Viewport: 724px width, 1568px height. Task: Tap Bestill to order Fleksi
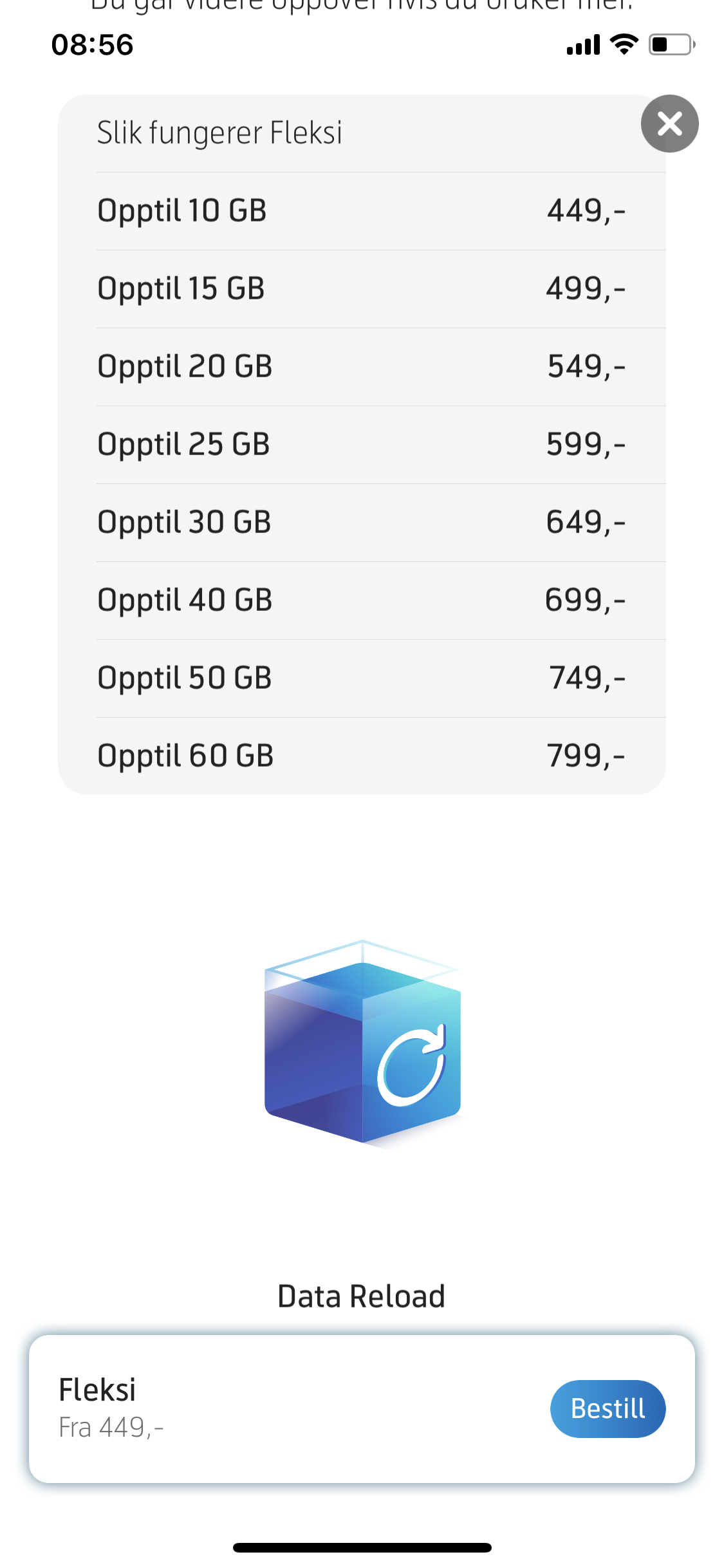coord(608,1408)
